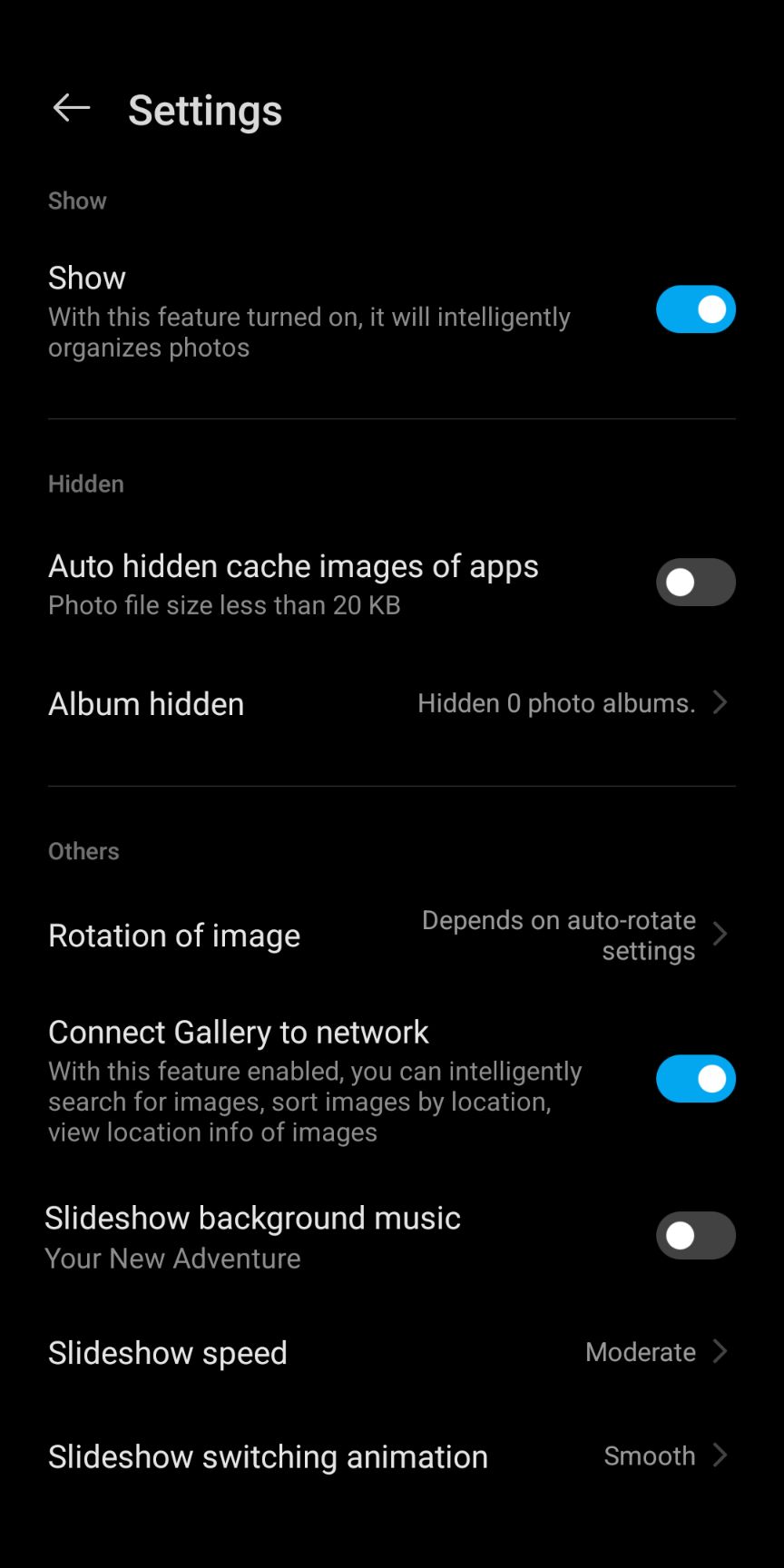Turn on Slideshow background music
Image resolution: width=784 pixels, height=1568 pixels.
click(x=695, y=1235)
